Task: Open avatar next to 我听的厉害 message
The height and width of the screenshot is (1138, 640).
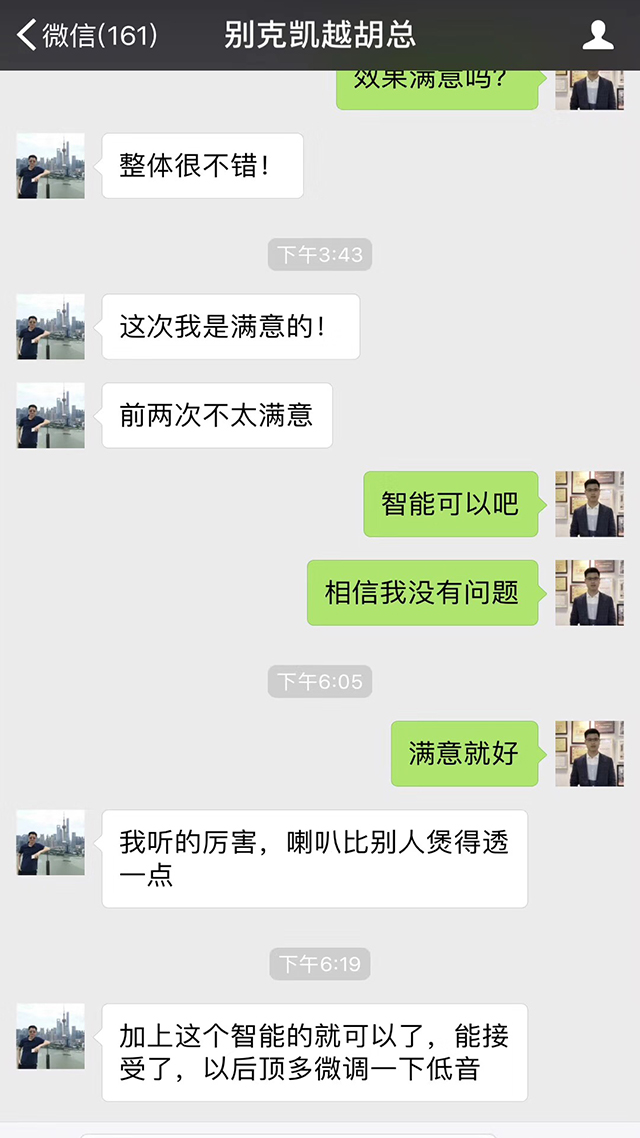Action: click(51, 843)
